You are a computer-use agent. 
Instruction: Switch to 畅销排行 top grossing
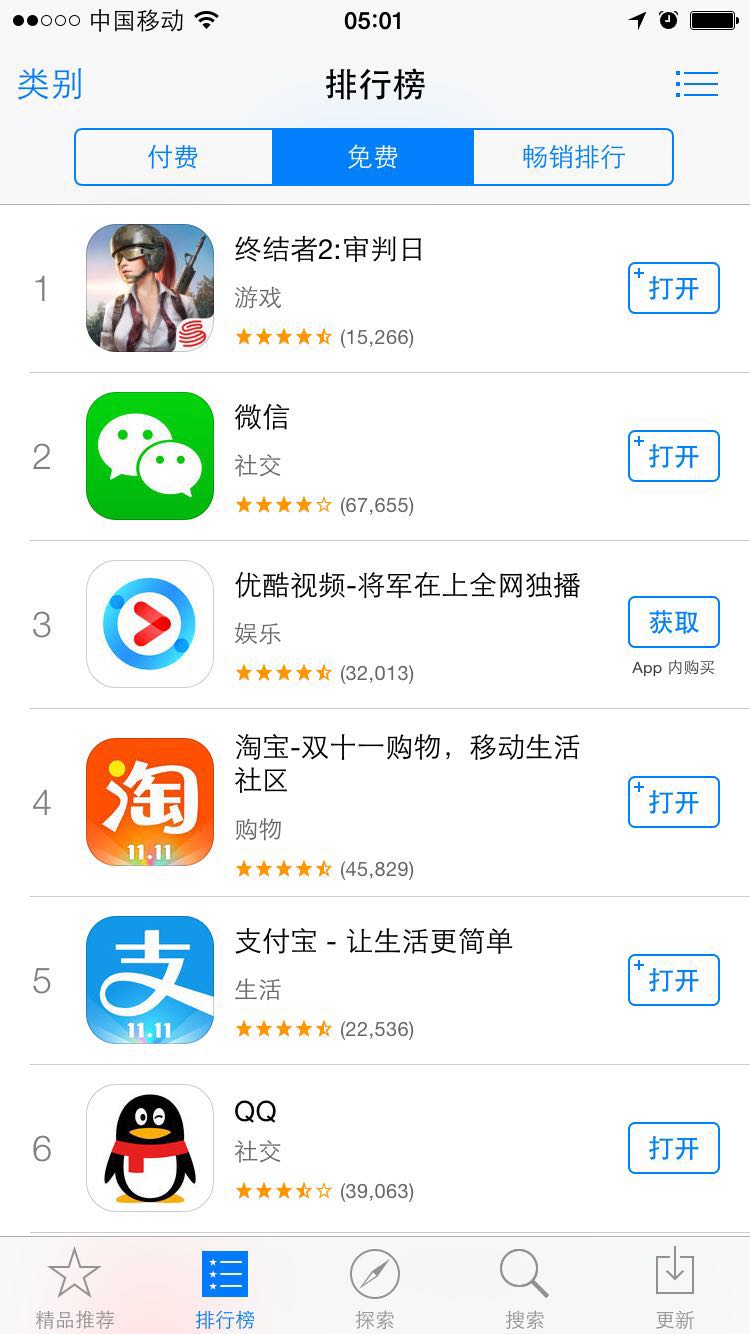coord(573,157)
